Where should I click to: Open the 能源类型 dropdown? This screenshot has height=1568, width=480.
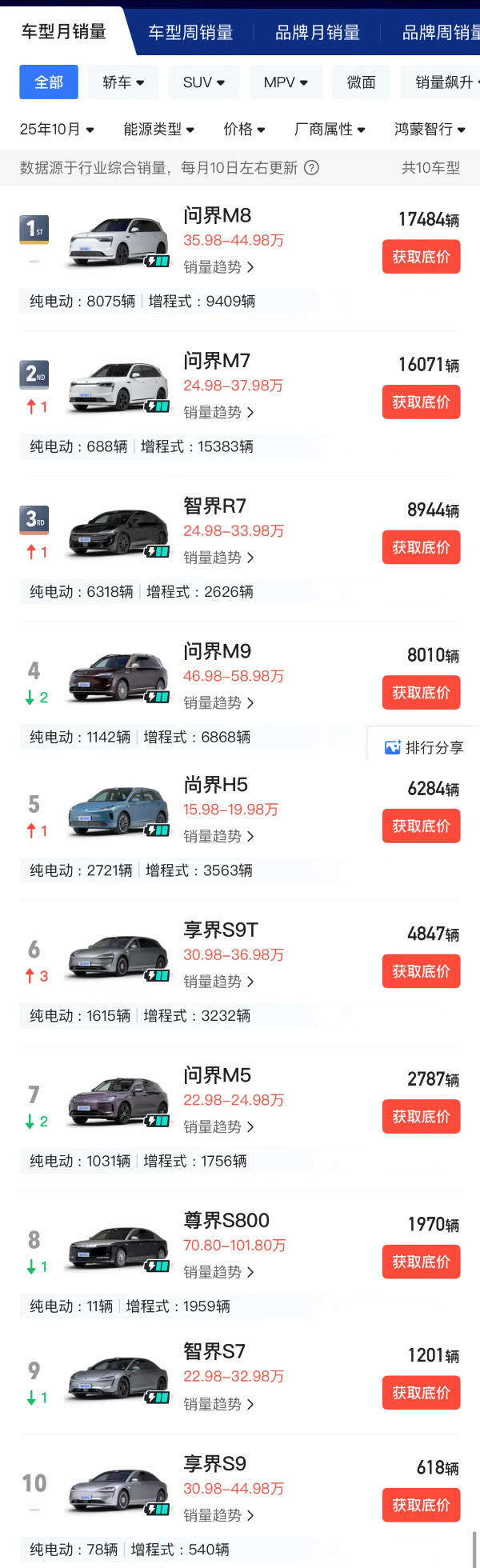[159, 129]
